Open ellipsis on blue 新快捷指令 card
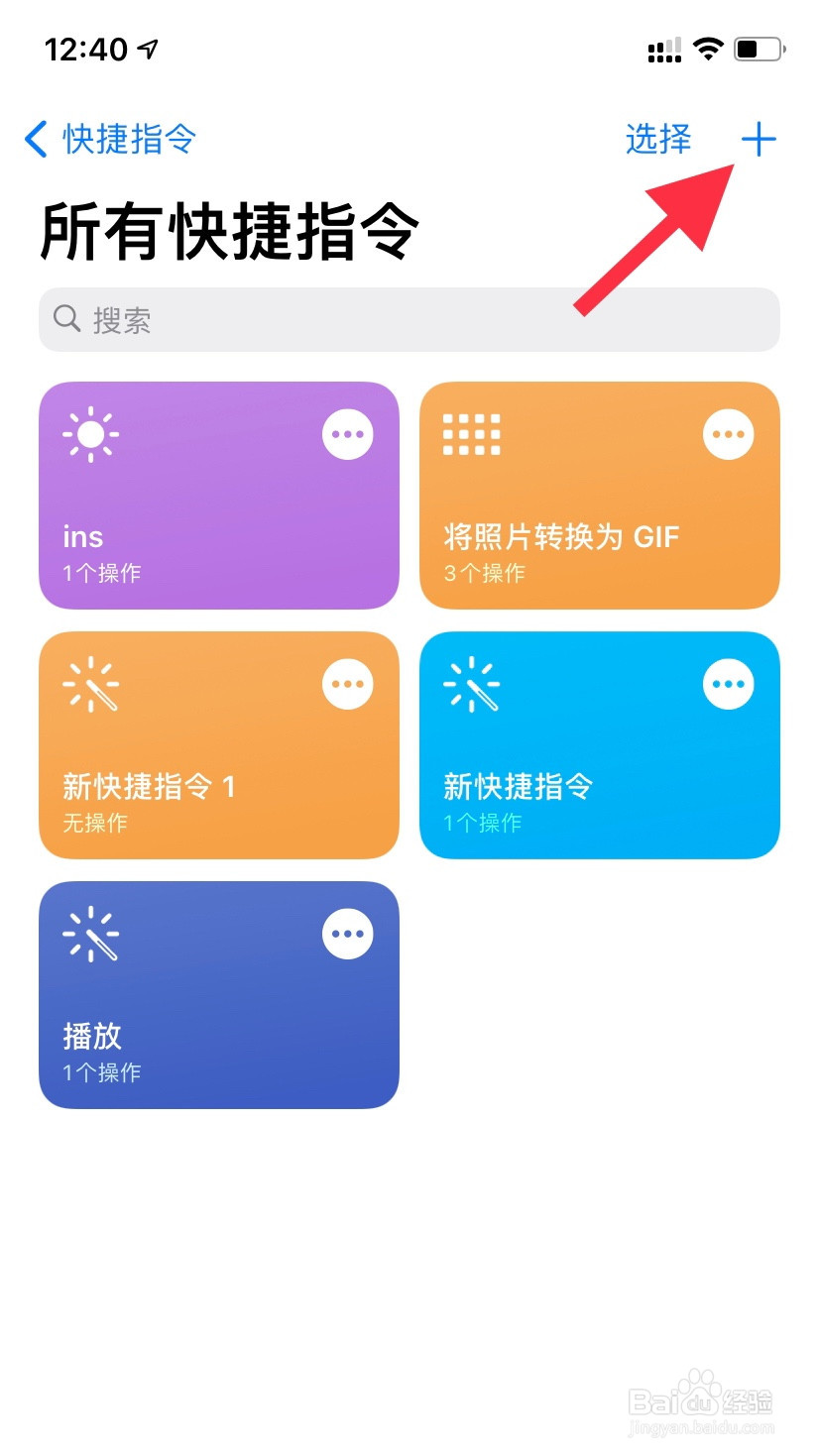The image size is (819, 1456). pos(729,684)
